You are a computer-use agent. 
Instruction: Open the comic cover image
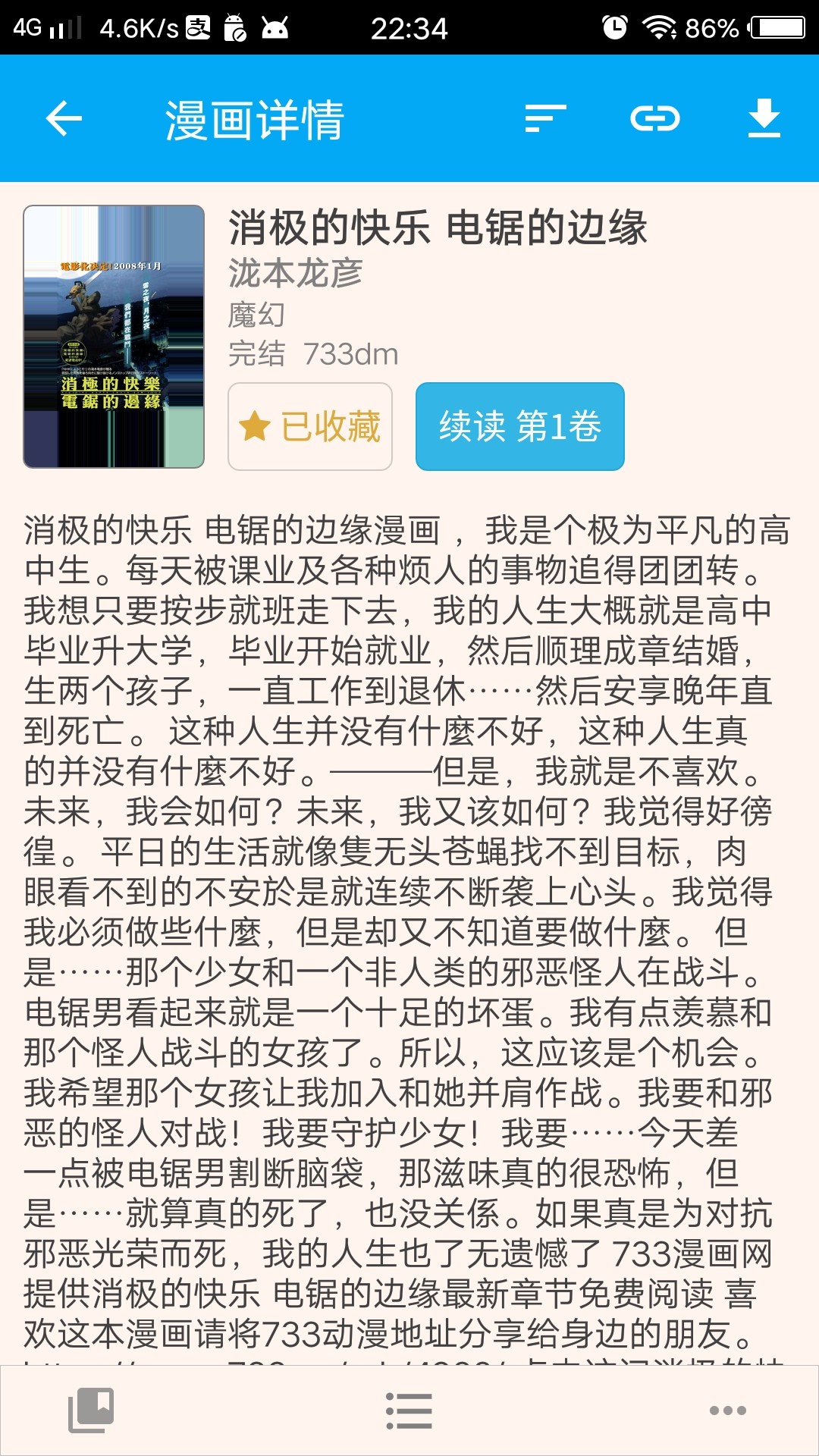114,337
